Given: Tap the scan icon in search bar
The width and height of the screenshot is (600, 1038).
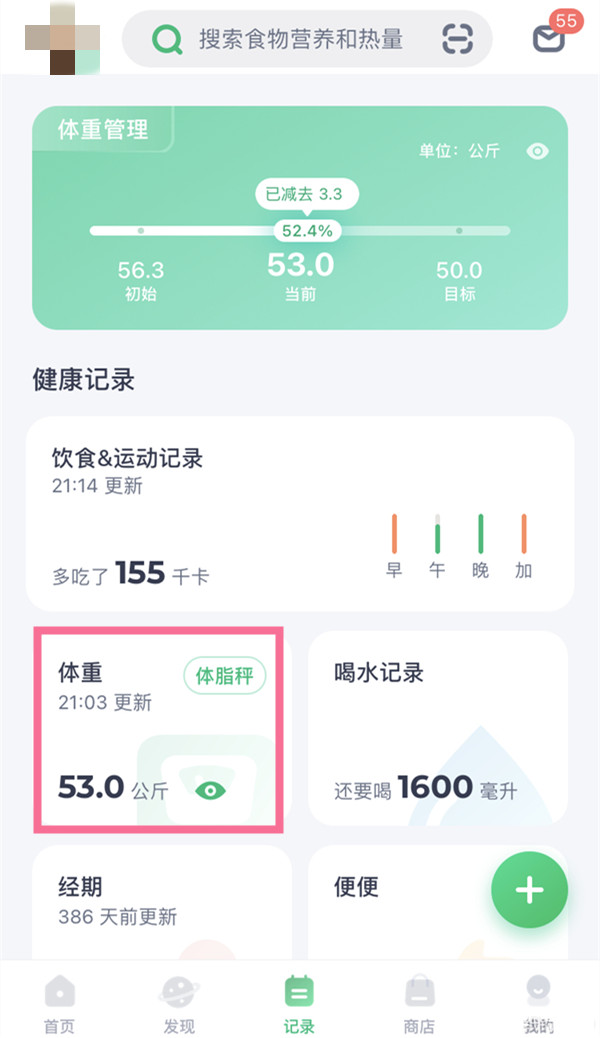Looking at the screenshot, I should click(x=457, y=39).
